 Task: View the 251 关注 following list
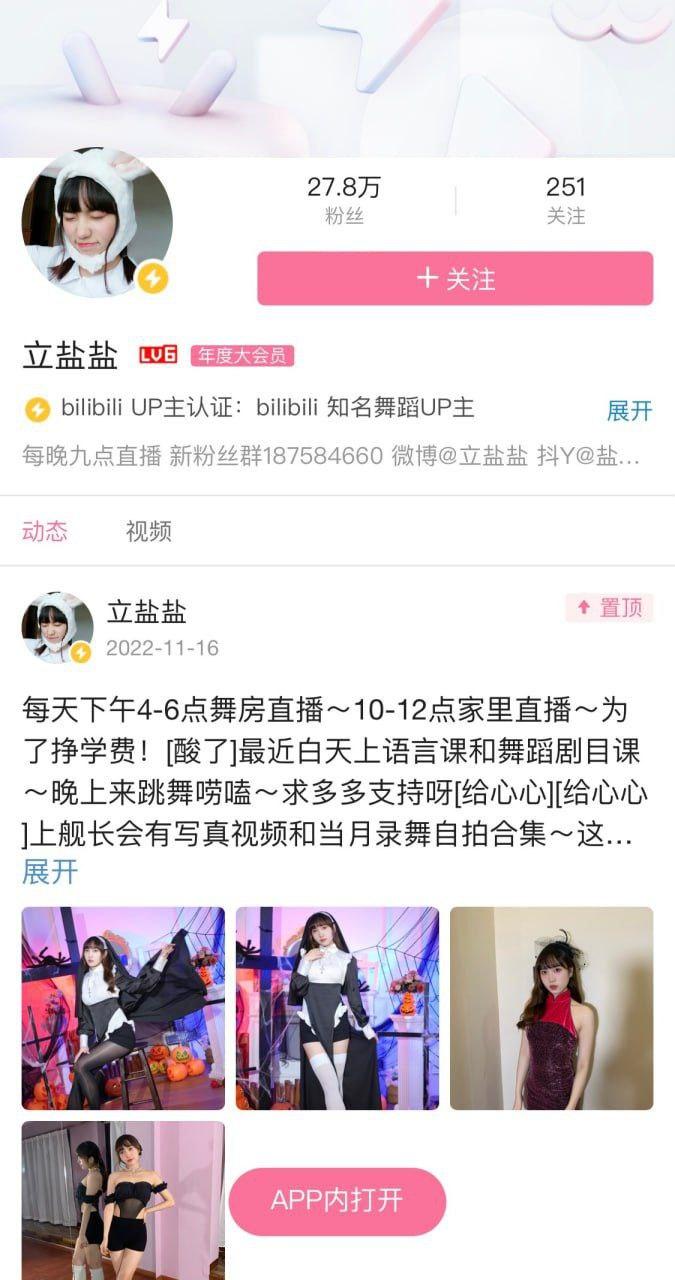566,200
